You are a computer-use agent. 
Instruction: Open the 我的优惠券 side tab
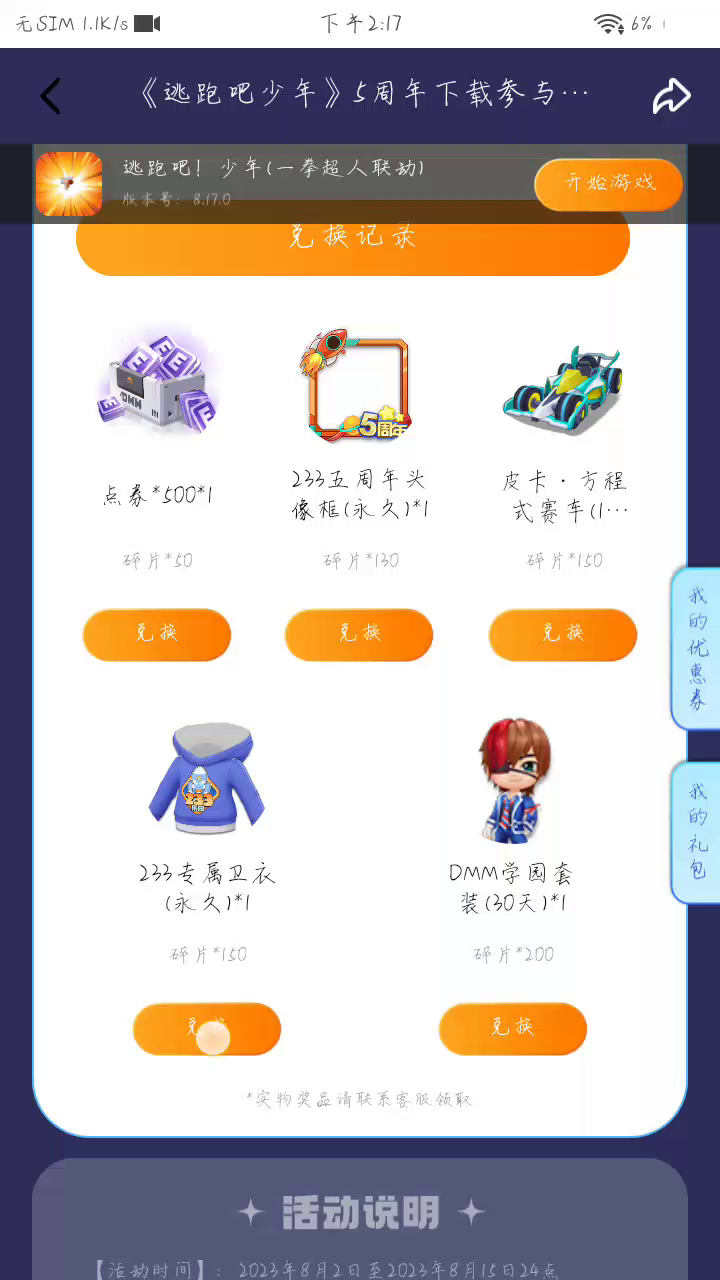click(x=697, y=648)
